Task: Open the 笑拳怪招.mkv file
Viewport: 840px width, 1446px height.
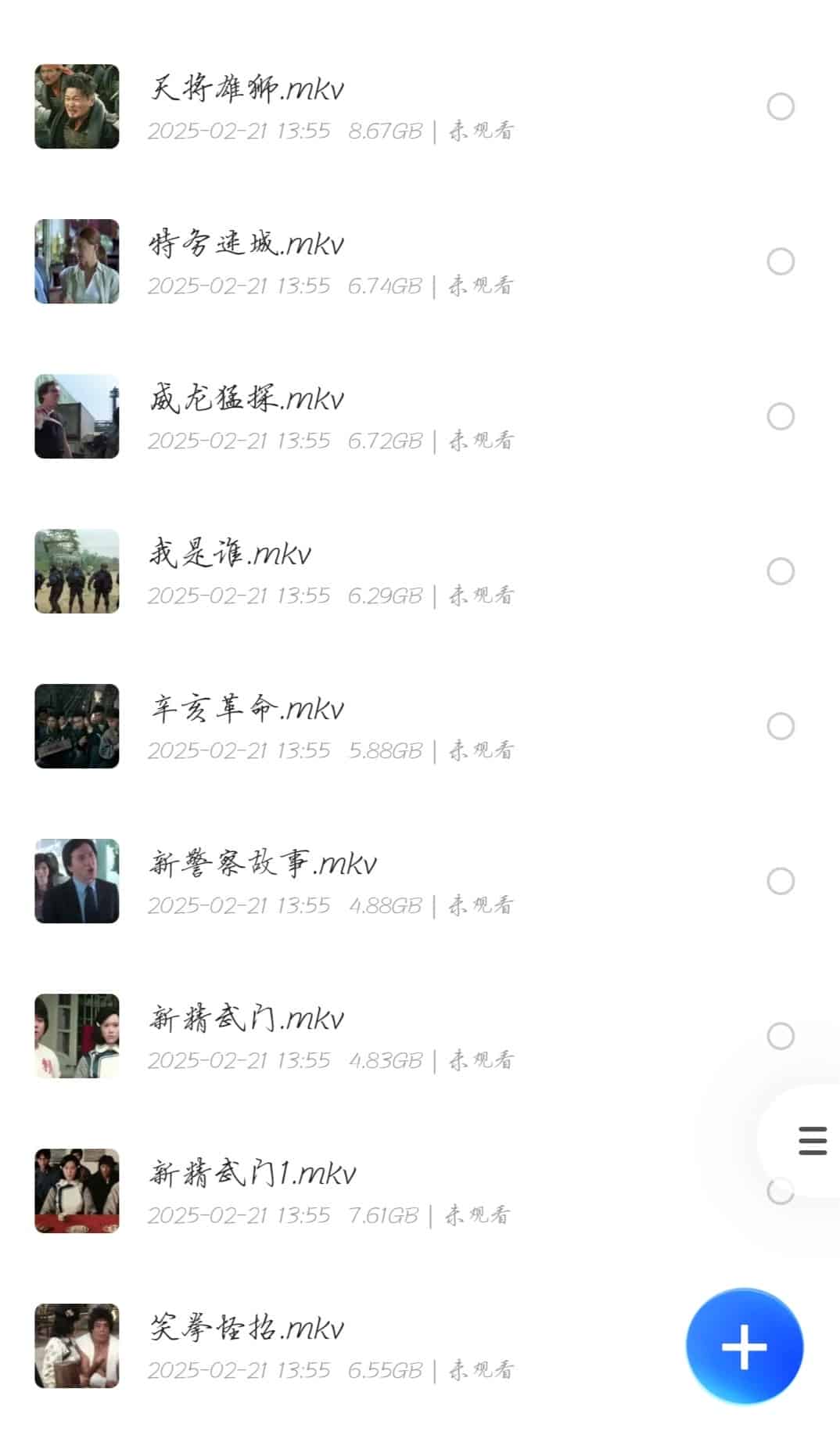Action: pos(247,1329)
